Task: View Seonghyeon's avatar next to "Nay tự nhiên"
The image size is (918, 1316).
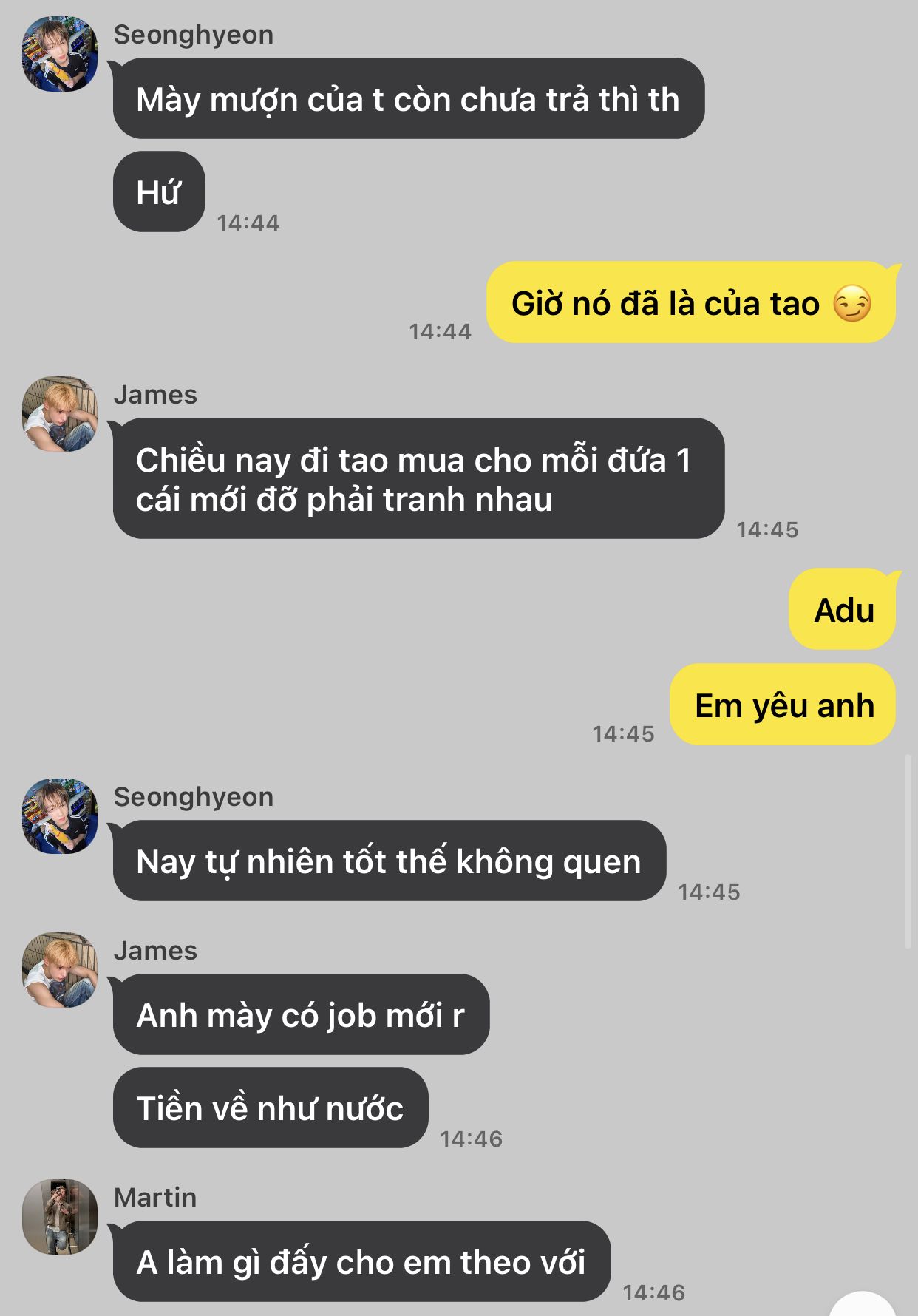Action: pyautogui.click(x=60, y=816)
